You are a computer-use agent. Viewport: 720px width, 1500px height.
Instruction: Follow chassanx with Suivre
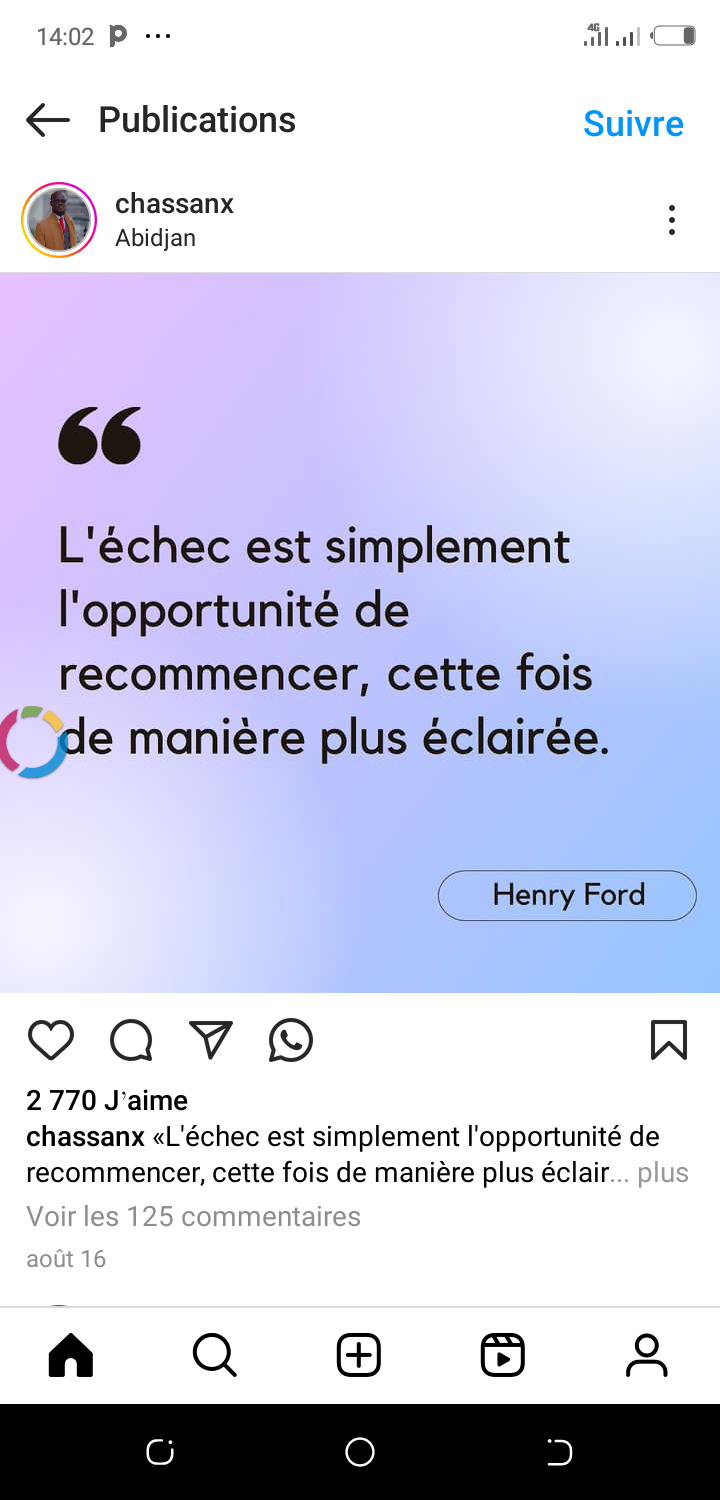click(x=634, y=123)
